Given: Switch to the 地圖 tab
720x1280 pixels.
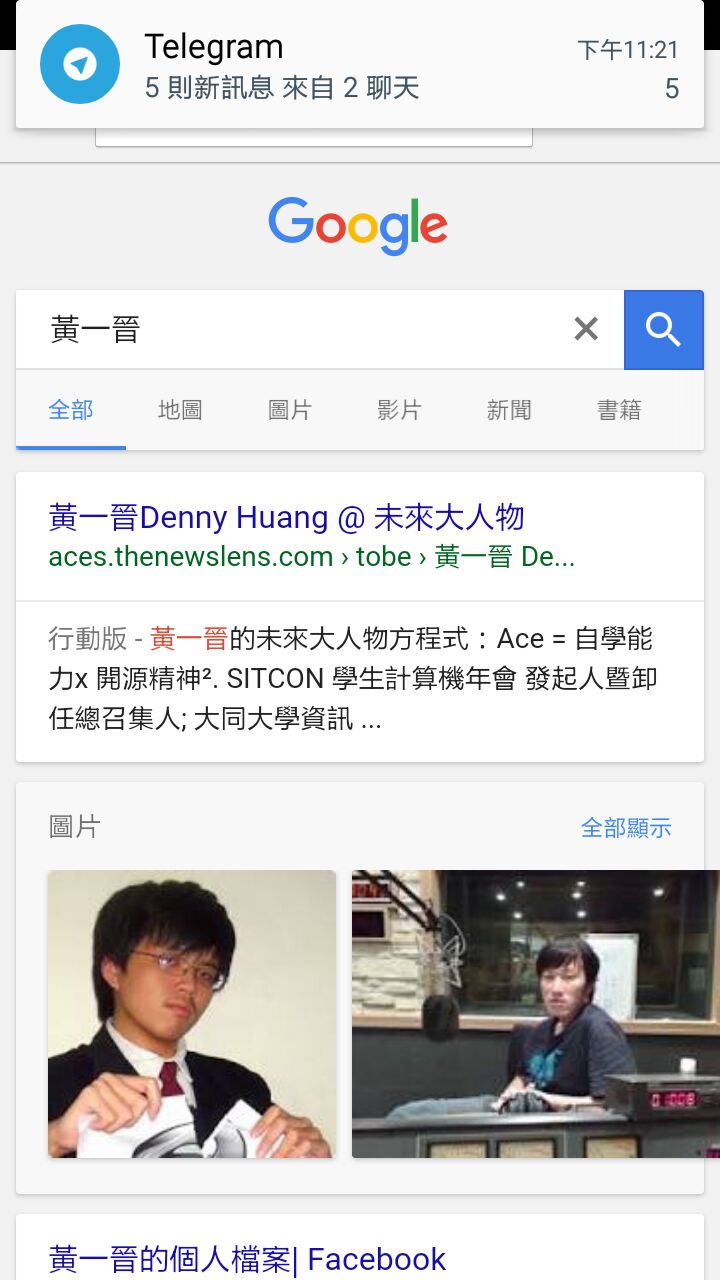Looking at the screenshot, I should tap(180, 410).
